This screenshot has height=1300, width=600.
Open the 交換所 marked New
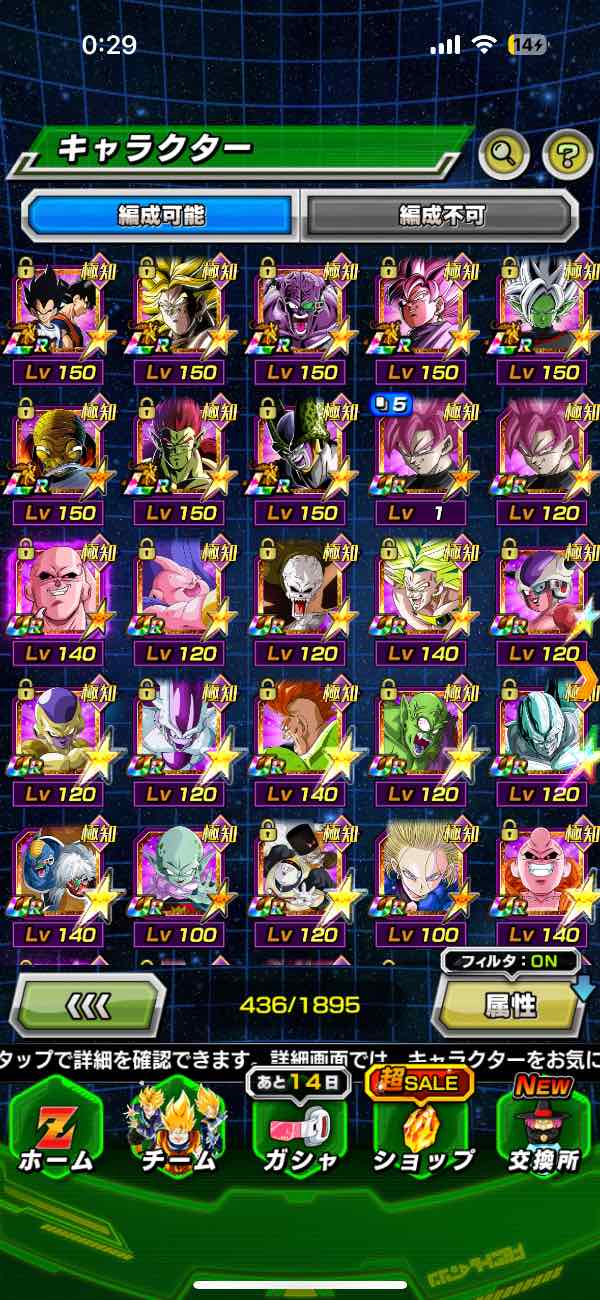click(x=545, y=1135)
